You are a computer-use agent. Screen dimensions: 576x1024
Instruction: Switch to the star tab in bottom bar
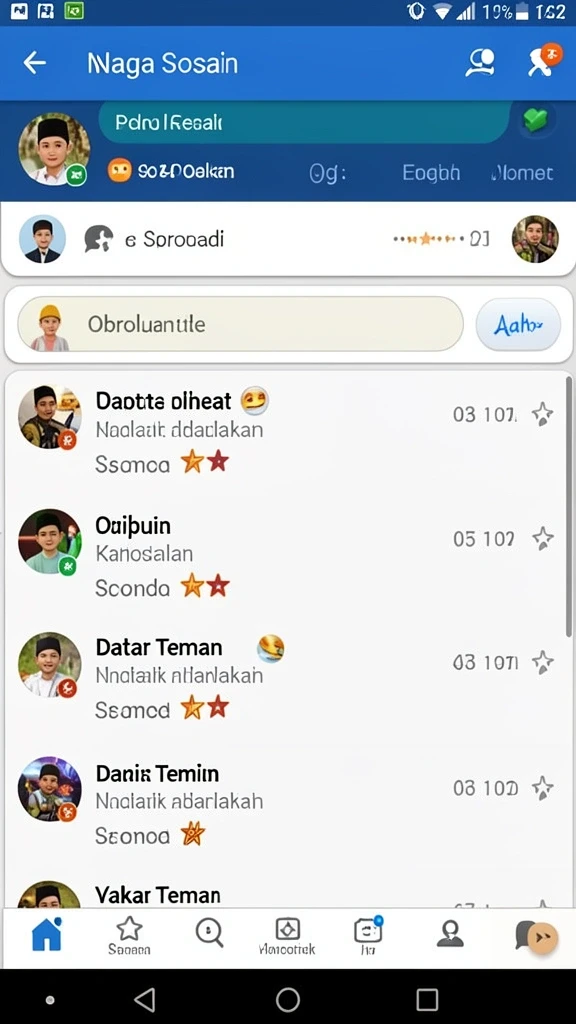(x=129, y=936)
